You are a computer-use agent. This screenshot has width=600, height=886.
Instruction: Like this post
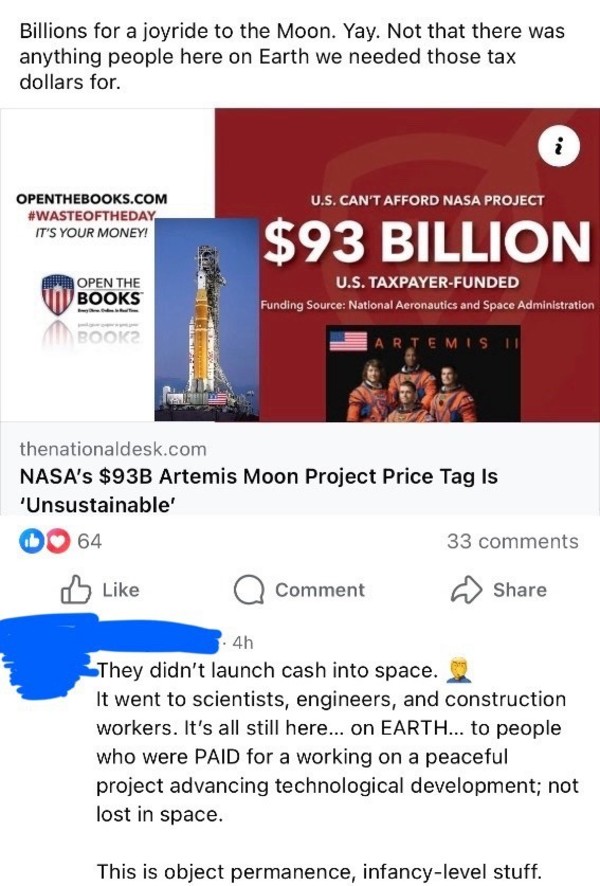tap(101, 590)
